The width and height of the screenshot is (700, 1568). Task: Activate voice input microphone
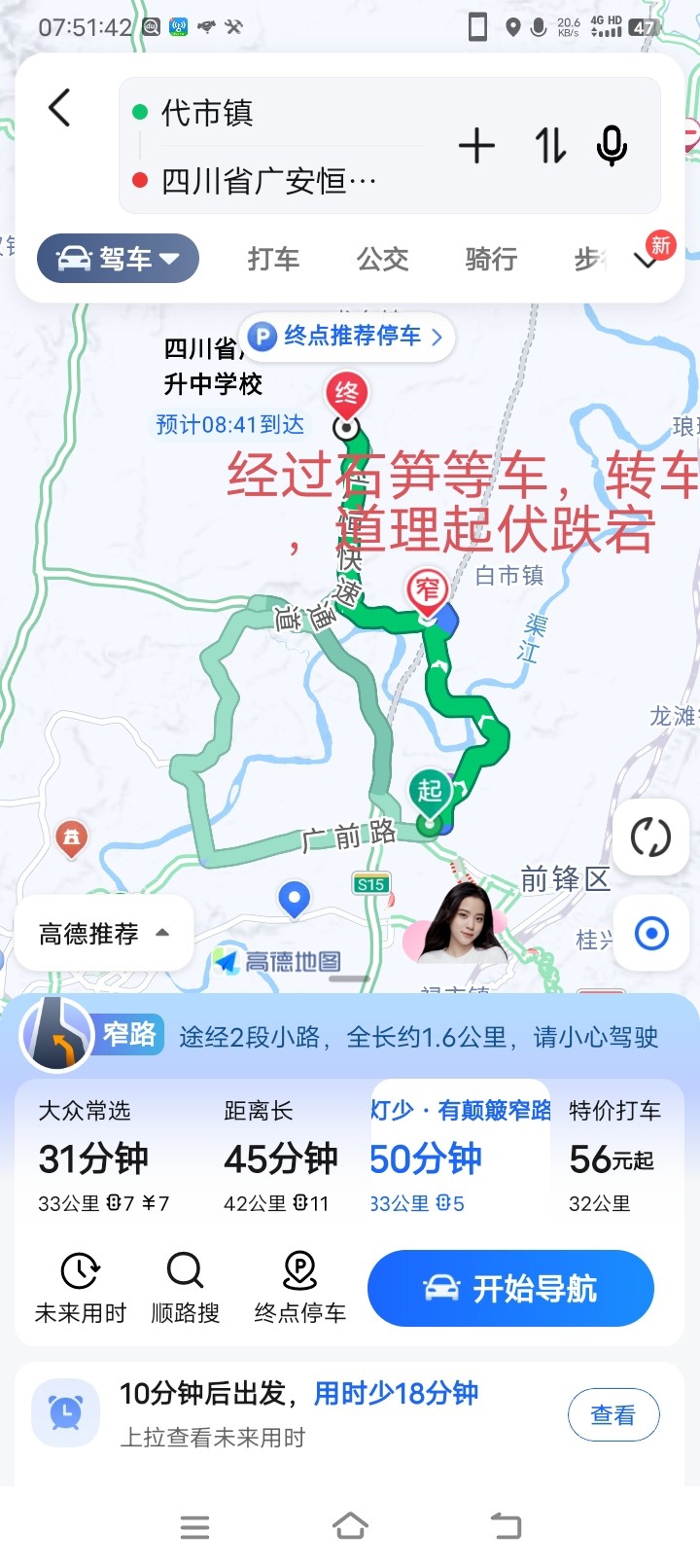click(612, 147)
